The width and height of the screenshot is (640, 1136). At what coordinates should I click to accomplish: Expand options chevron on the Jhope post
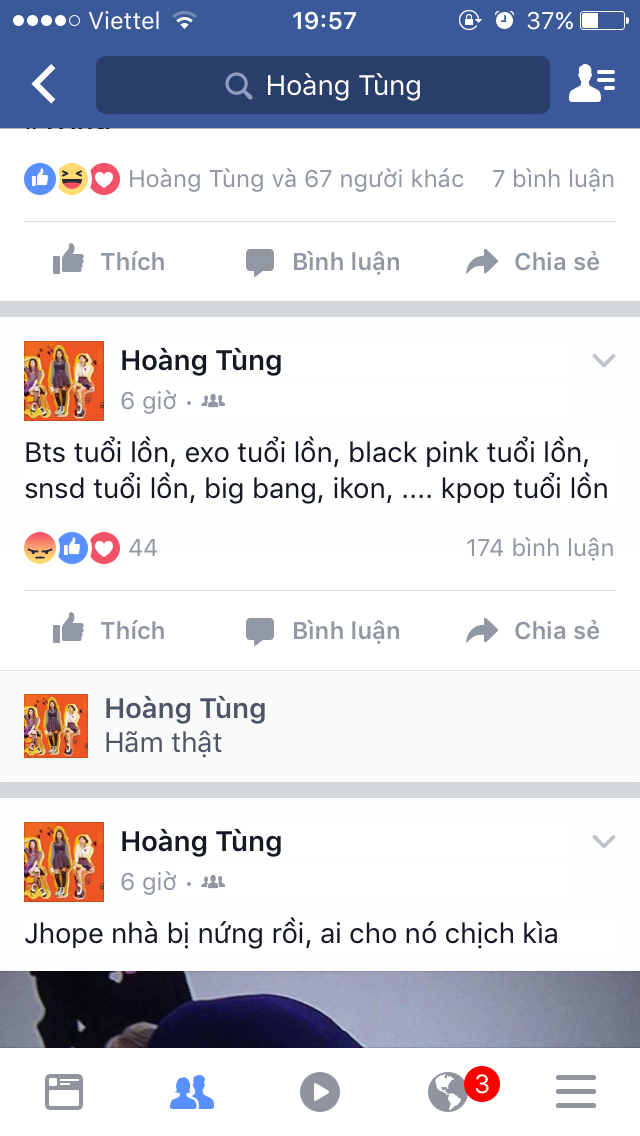tap(603, 842)
